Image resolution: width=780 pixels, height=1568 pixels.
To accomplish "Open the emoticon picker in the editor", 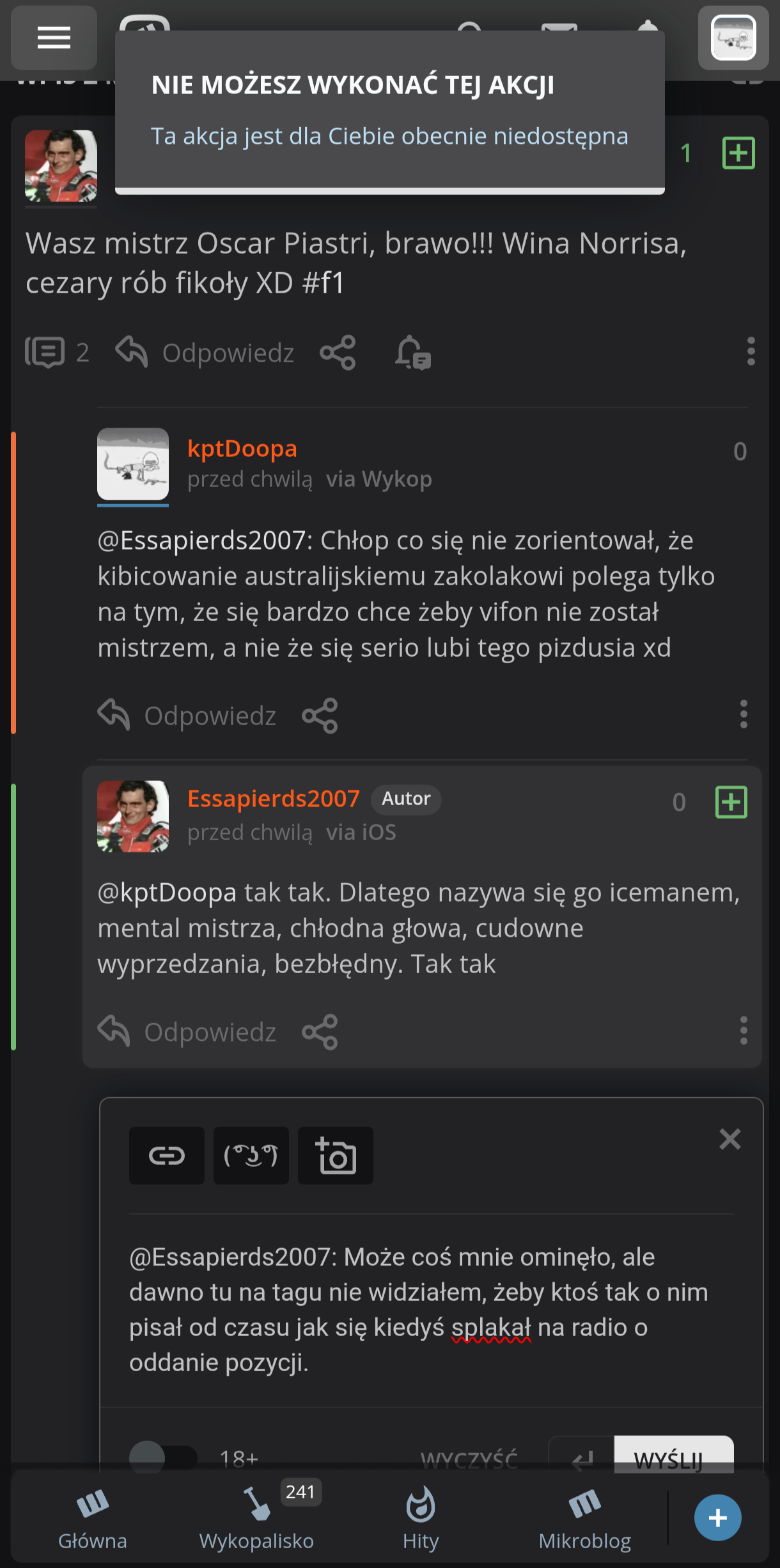I will pos(251,1156).
